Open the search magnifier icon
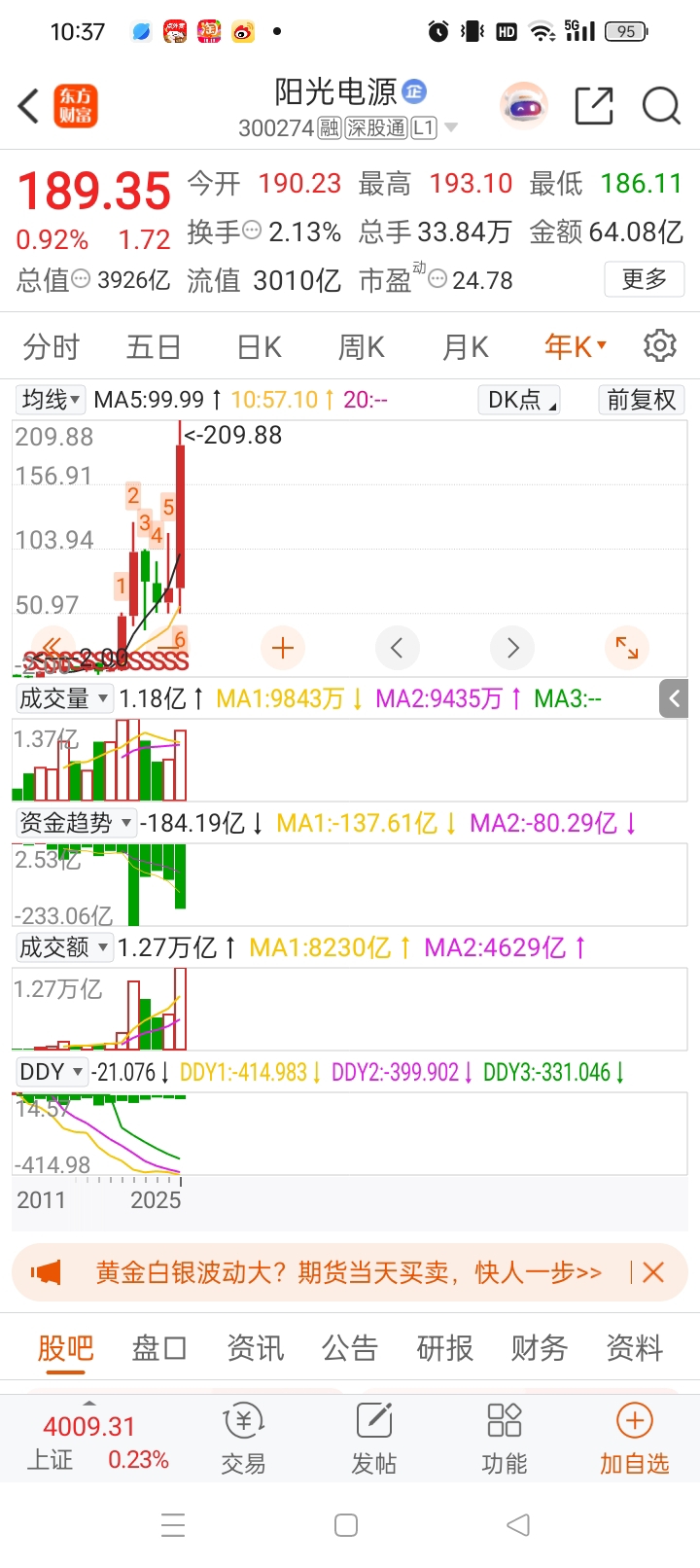The height and width of the screenshot is (1568, 700). point(661,106)
